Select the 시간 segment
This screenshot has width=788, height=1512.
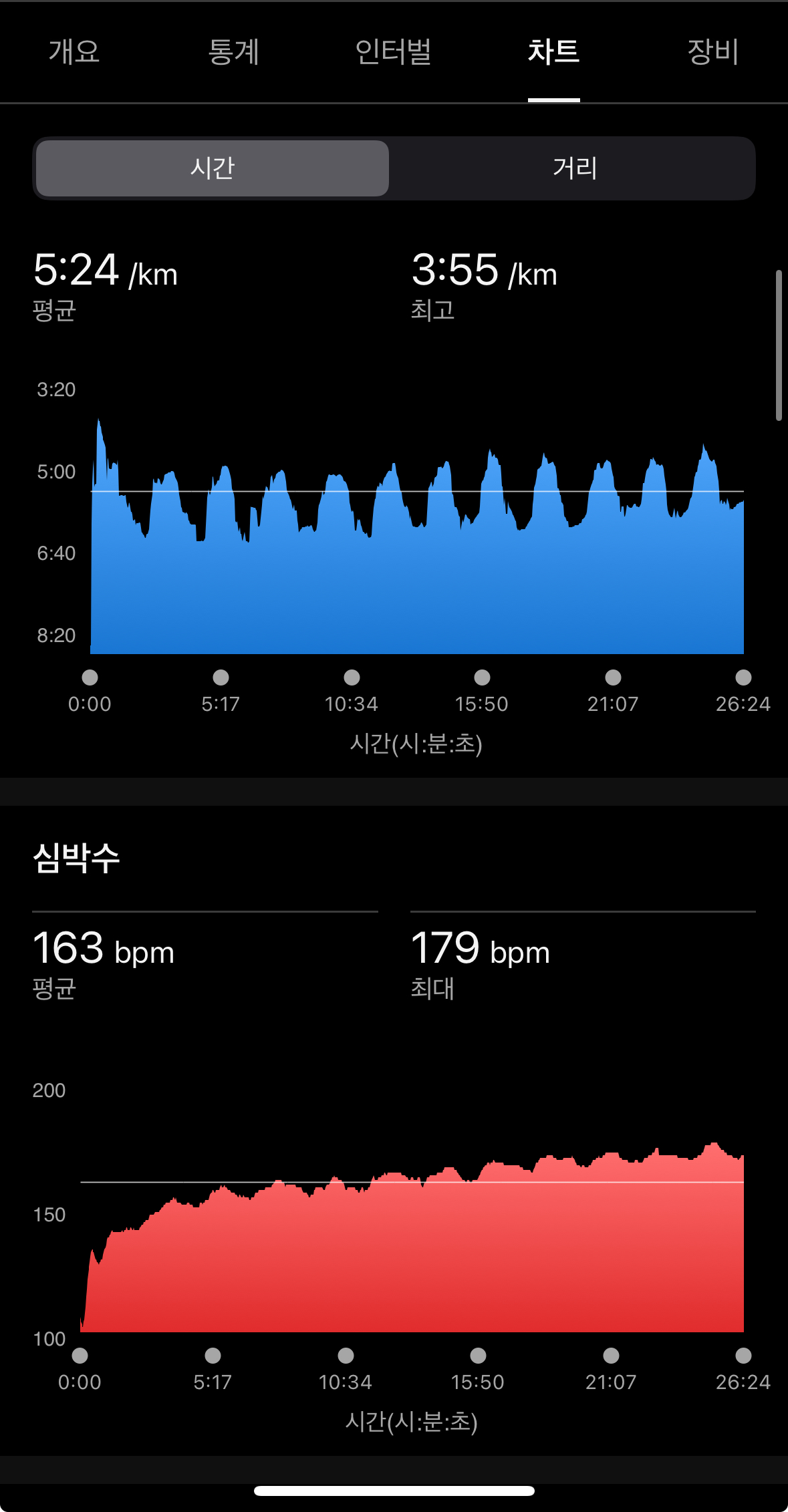tap(213, 168)
